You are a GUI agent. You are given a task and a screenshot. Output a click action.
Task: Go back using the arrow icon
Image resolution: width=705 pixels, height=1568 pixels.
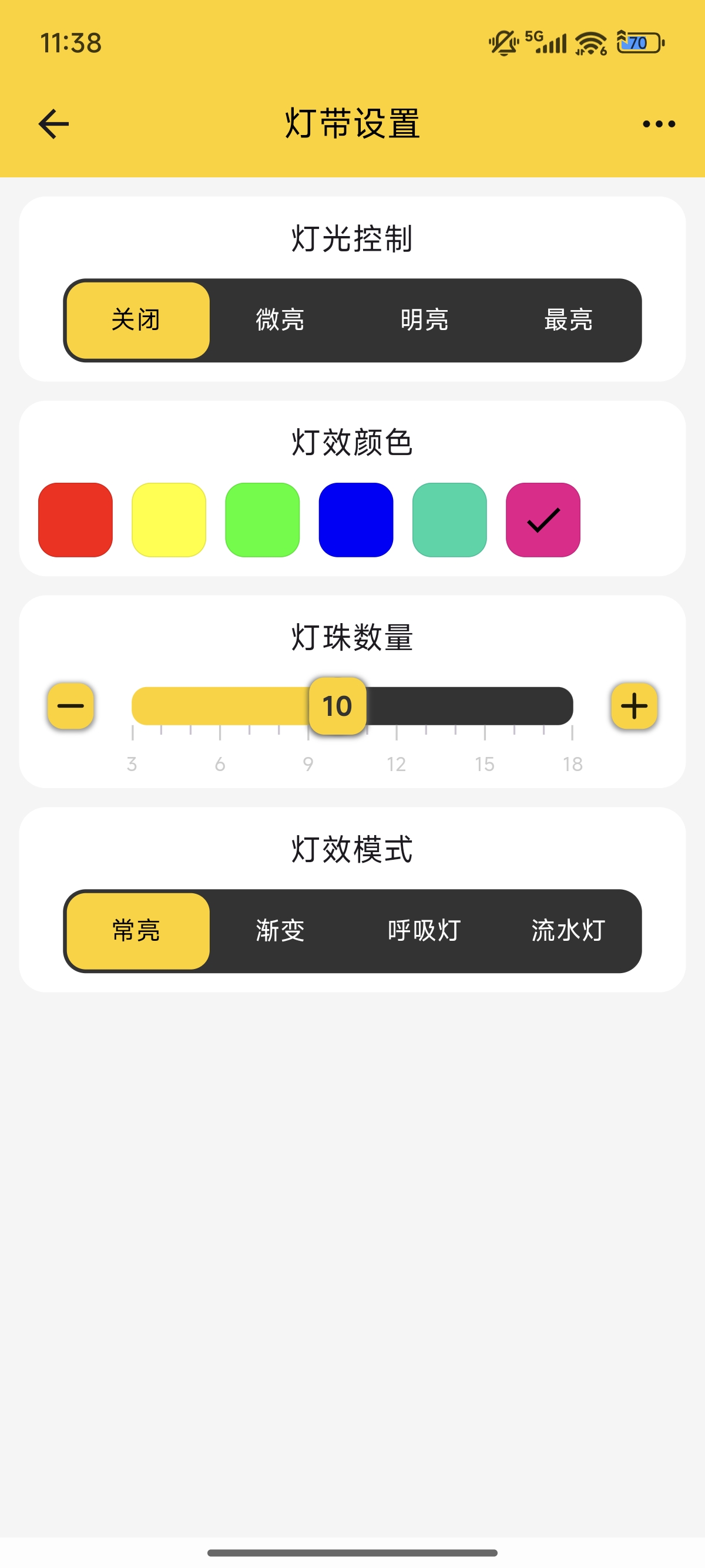(53, 124)
